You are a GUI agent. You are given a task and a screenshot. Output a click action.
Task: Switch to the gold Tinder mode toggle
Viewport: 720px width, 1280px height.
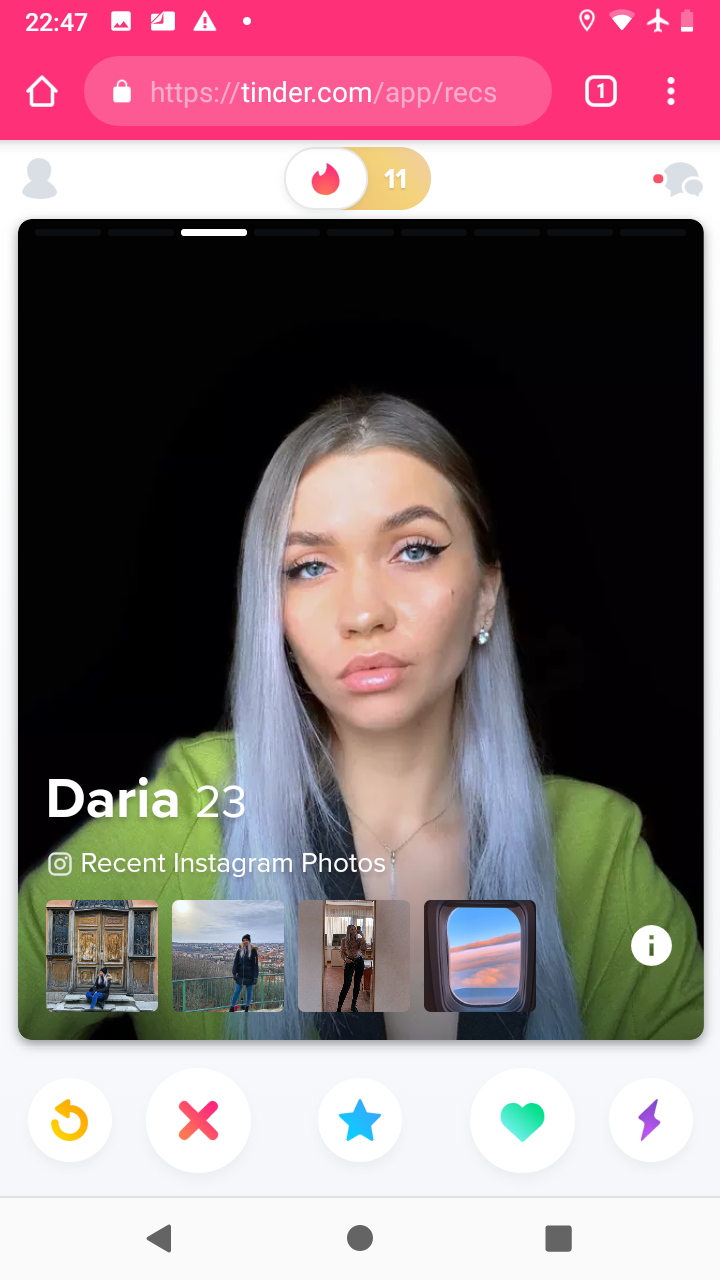point(397,179)
